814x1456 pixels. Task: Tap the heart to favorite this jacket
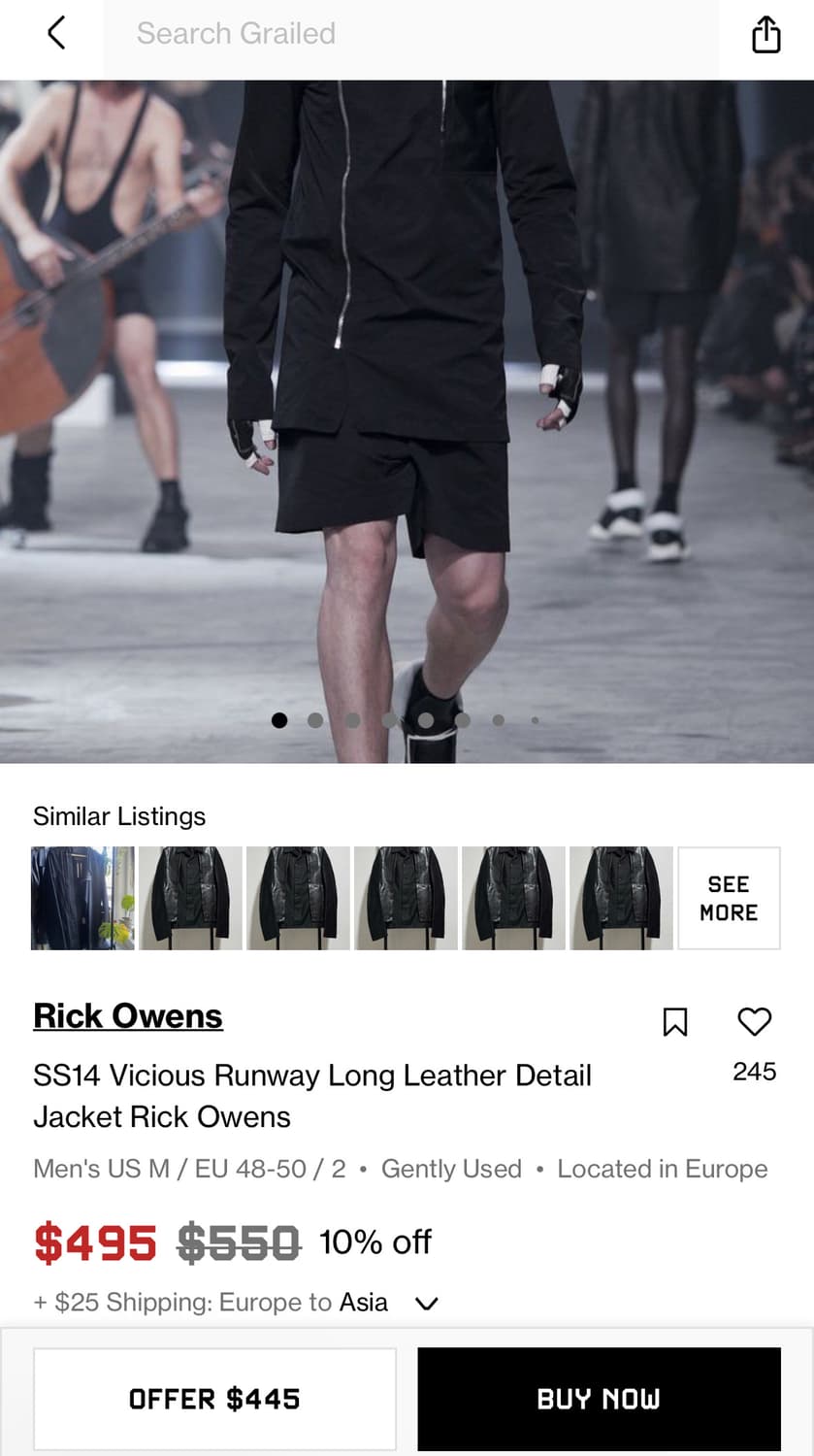coord(754,1020)
